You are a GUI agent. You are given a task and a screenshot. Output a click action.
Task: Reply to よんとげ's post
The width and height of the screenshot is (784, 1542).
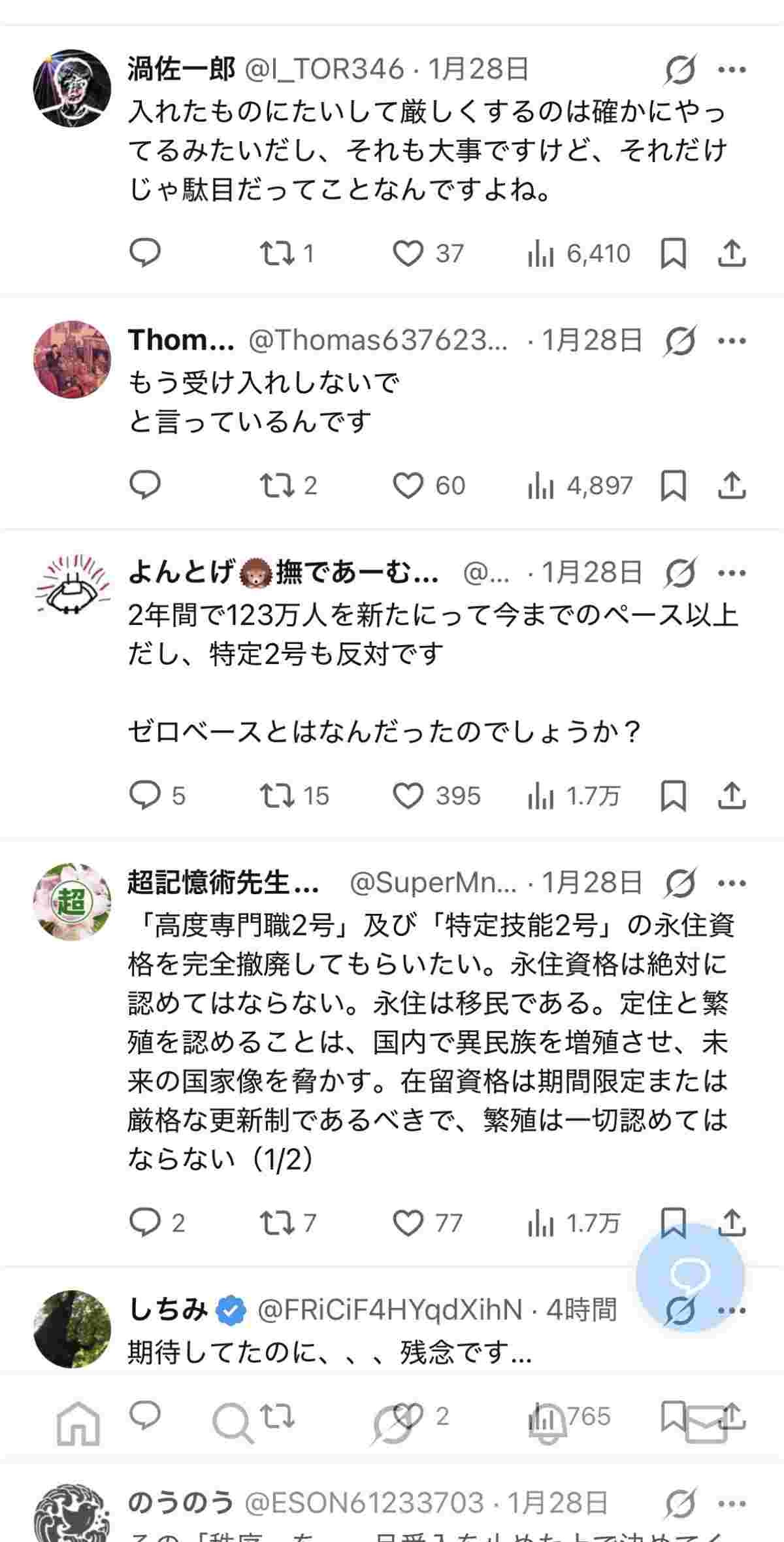(x=145, y=796)
